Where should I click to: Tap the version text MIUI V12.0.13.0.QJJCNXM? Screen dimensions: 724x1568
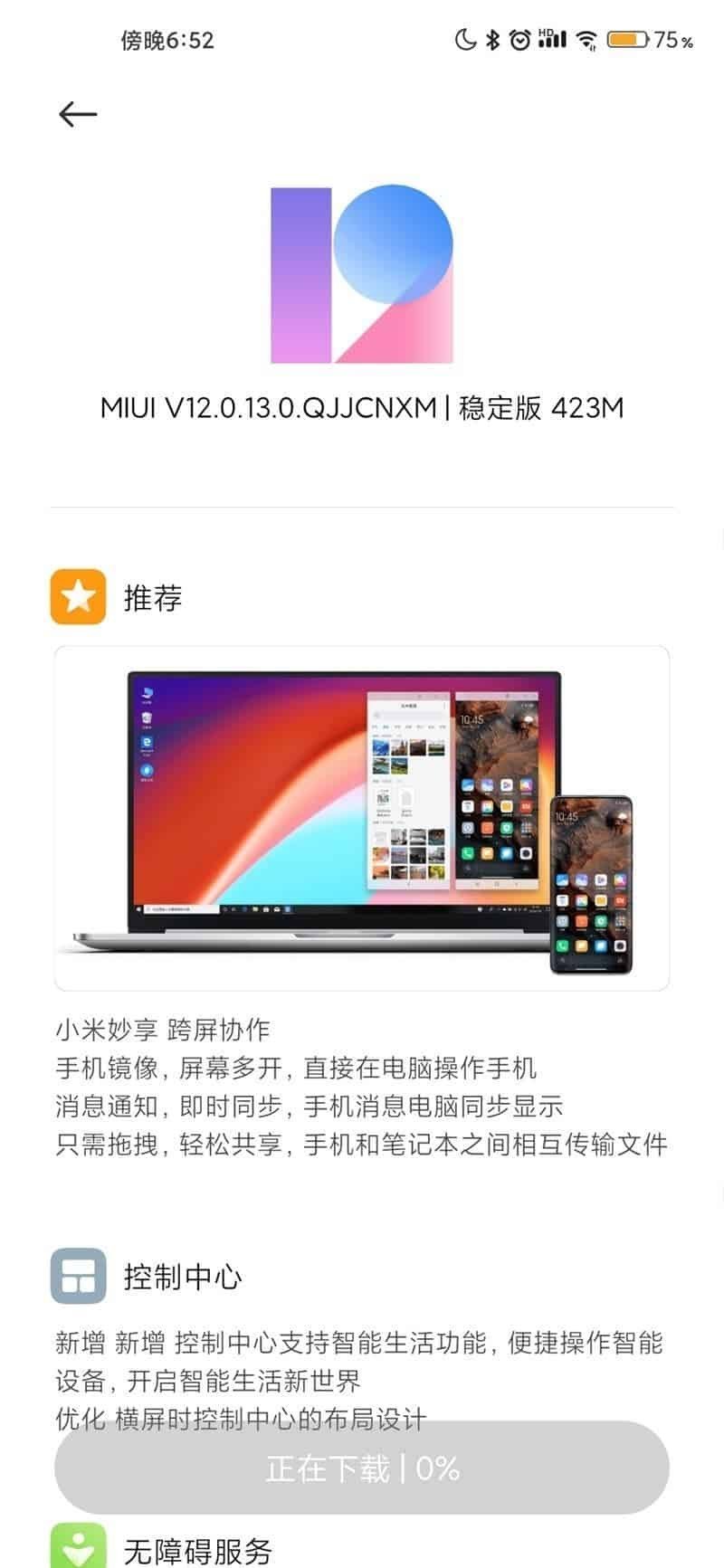click(x=362, y=409)
